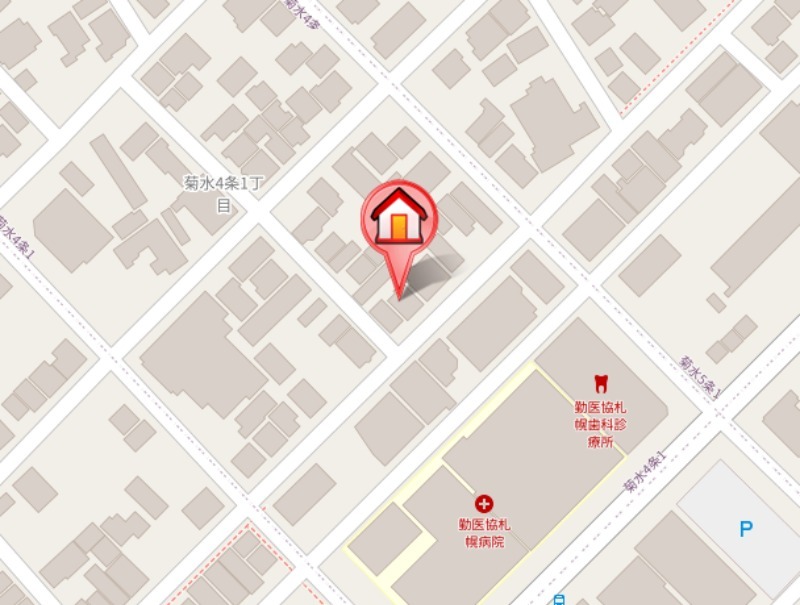800x605 pixels.
Task: Tap the red home pin marker
Action: click(398, 222)
